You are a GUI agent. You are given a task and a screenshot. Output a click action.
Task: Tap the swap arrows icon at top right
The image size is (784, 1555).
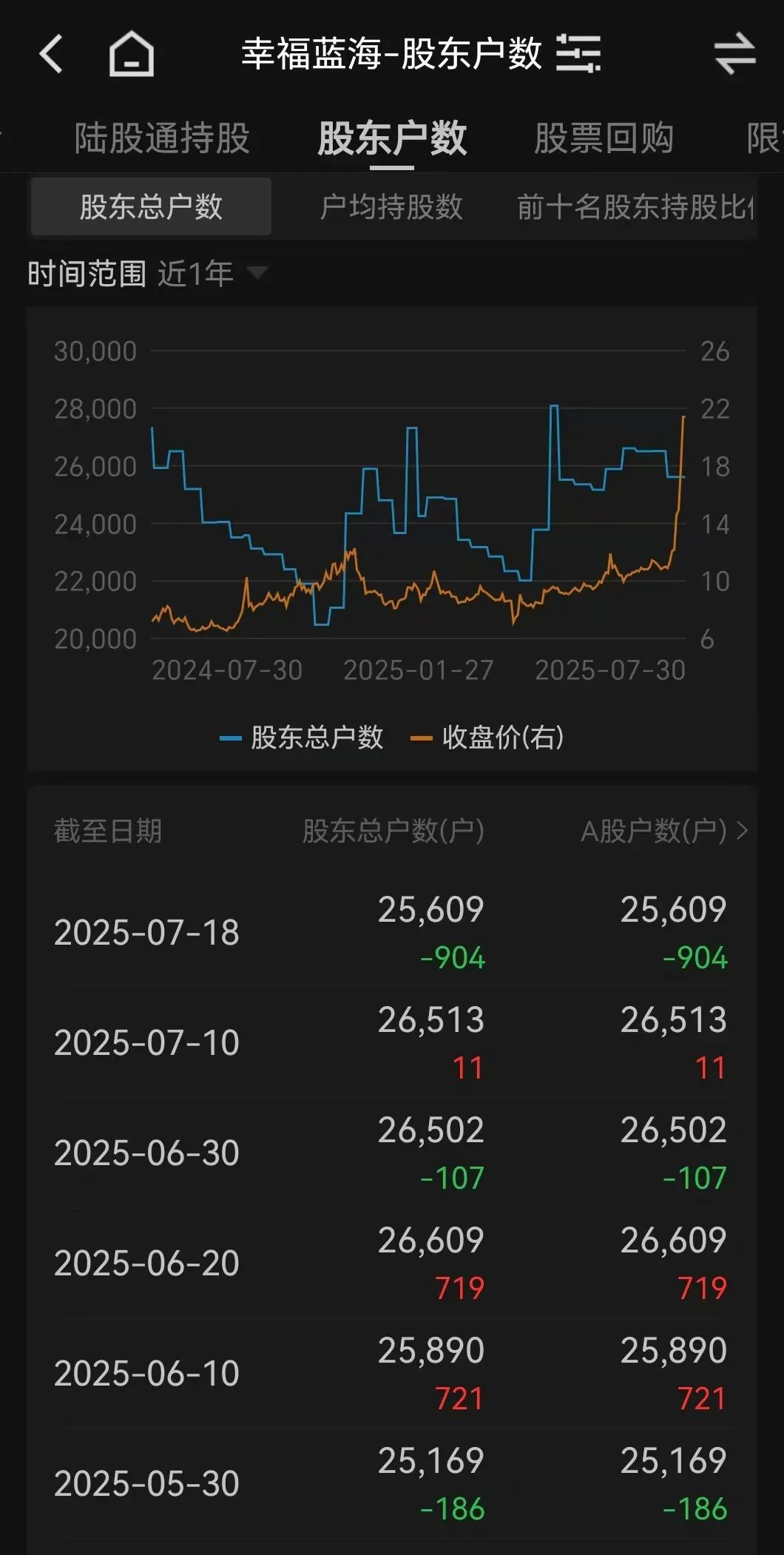[734, 54]
